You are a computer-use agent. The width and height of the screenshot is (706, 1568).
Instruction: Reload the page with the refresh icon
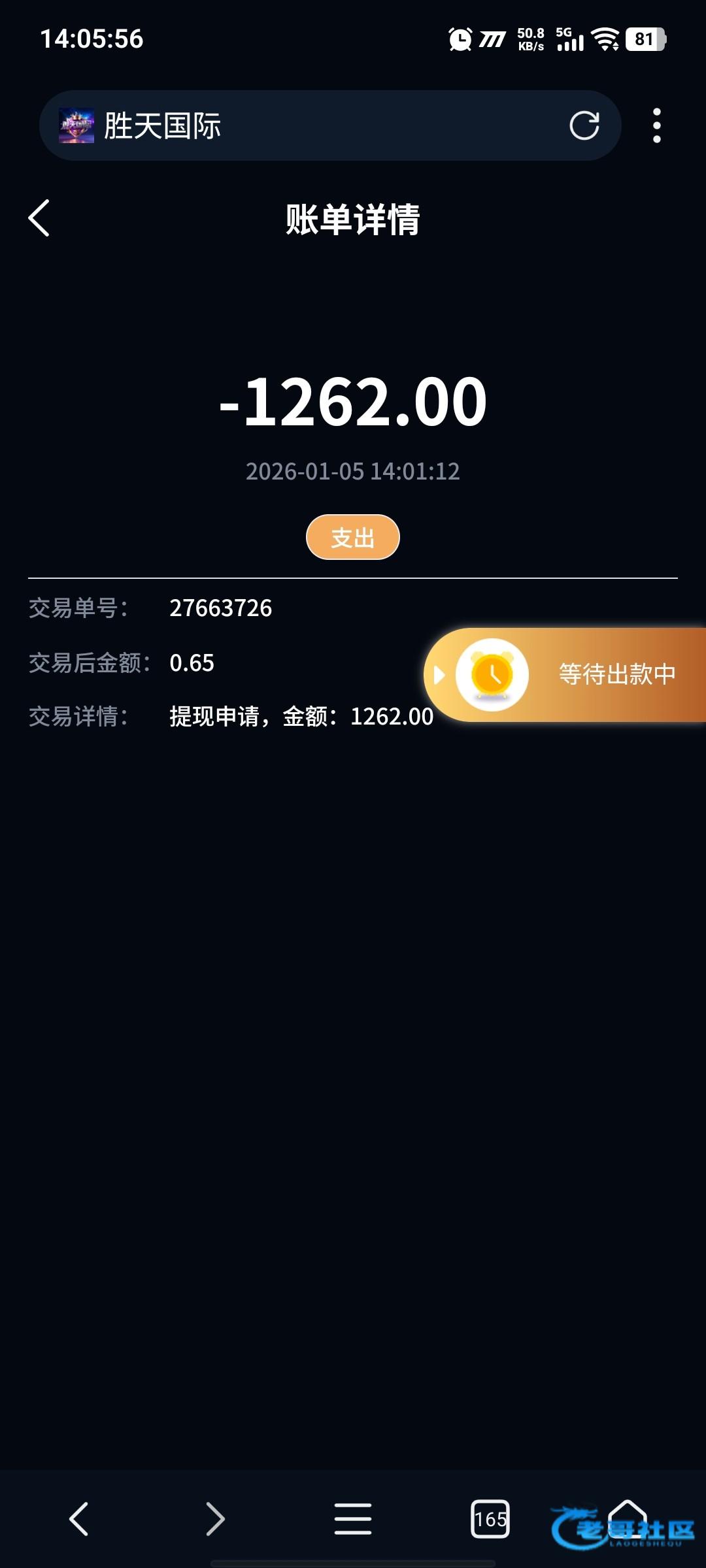(x=584, y=125)
